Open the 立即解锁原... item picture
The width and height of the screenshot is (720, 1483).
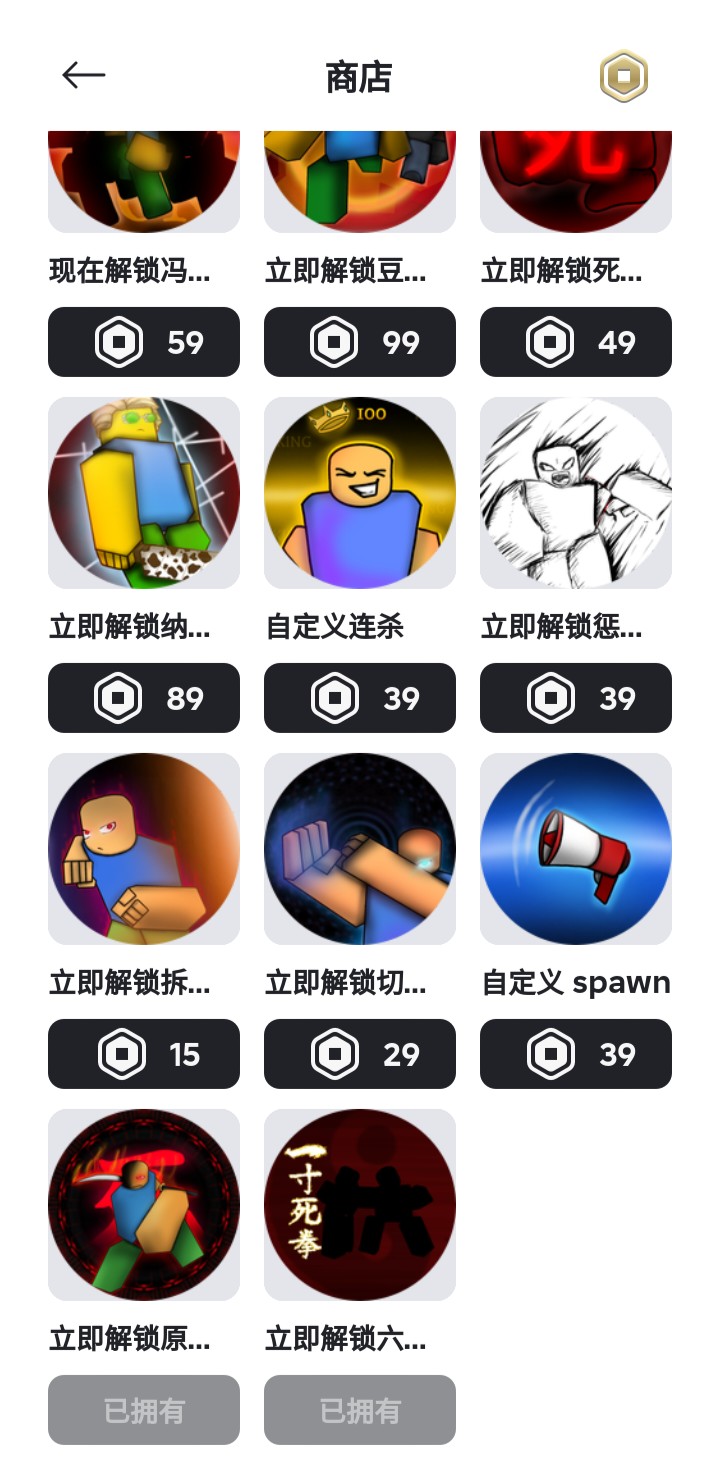click(x=144, y=1205)
